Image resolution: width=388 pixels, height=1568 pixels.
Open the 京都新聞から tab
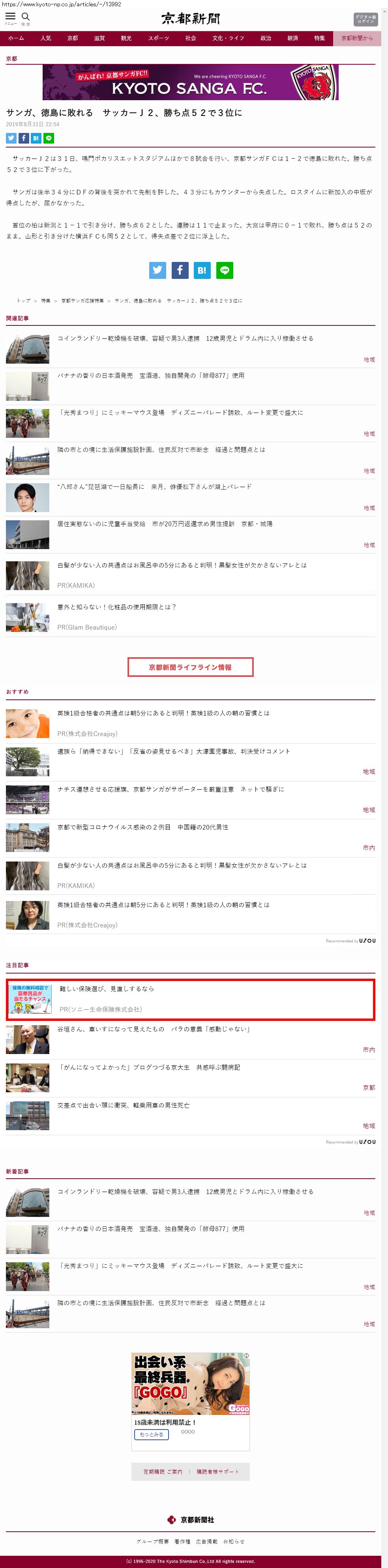[357, 38]
